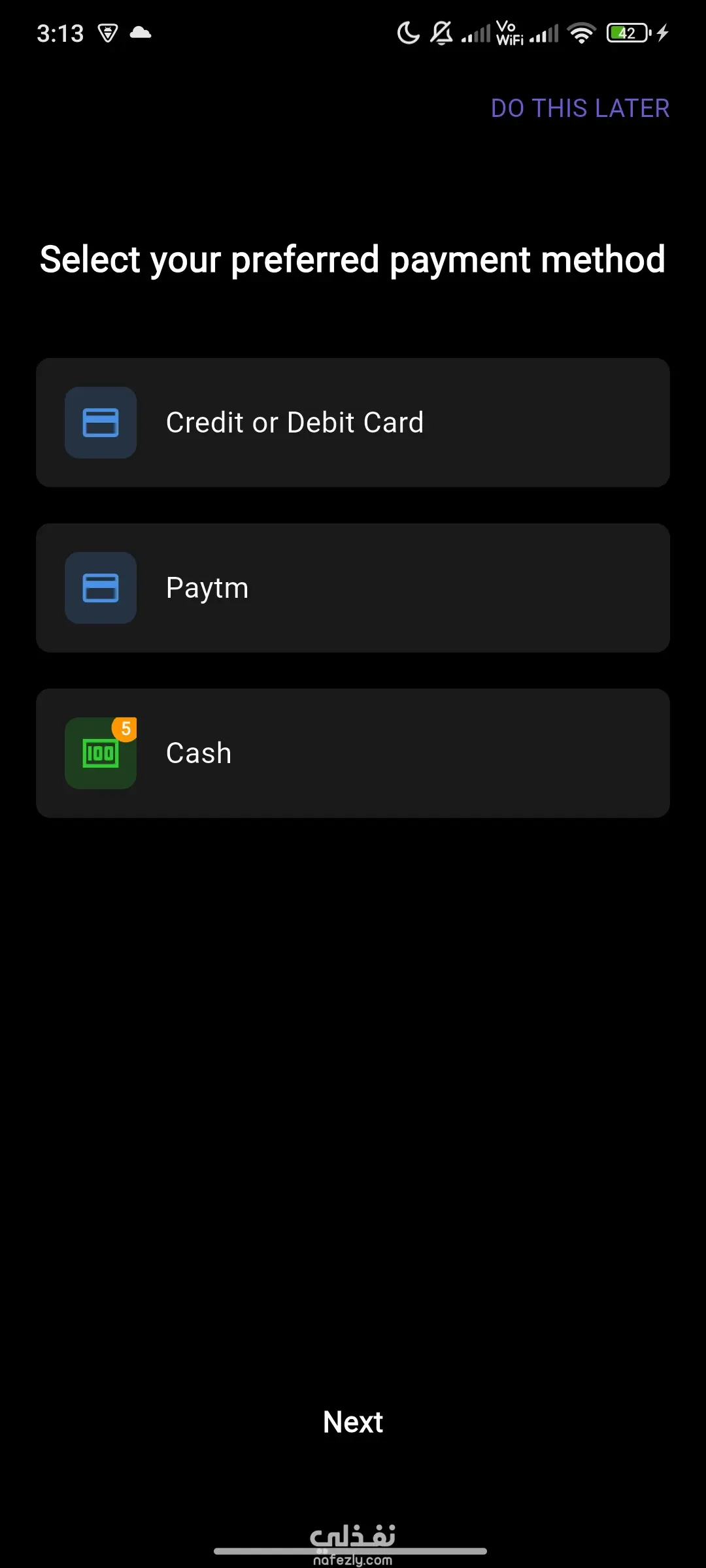Click the orange badge showing 5 on Cash

(x=126, y=729)
